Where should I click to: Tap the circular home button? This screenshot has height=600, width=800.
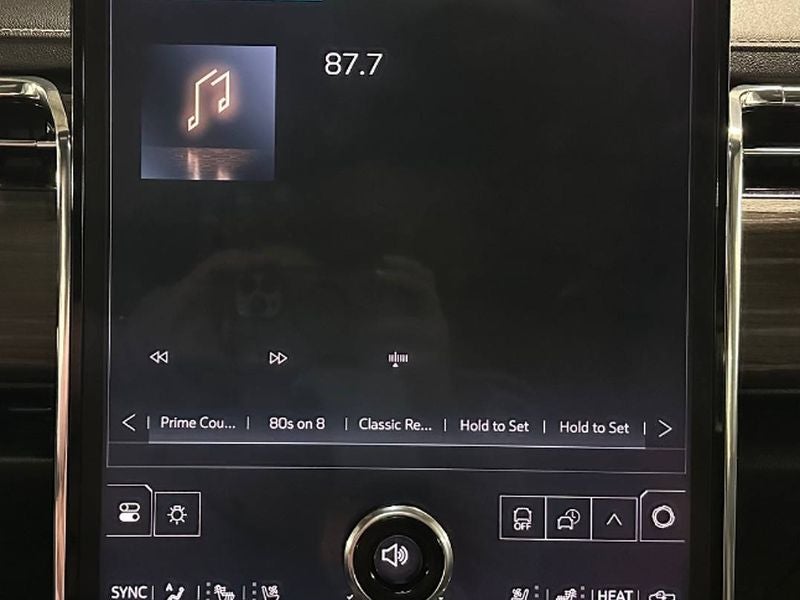tap(663, 517)
